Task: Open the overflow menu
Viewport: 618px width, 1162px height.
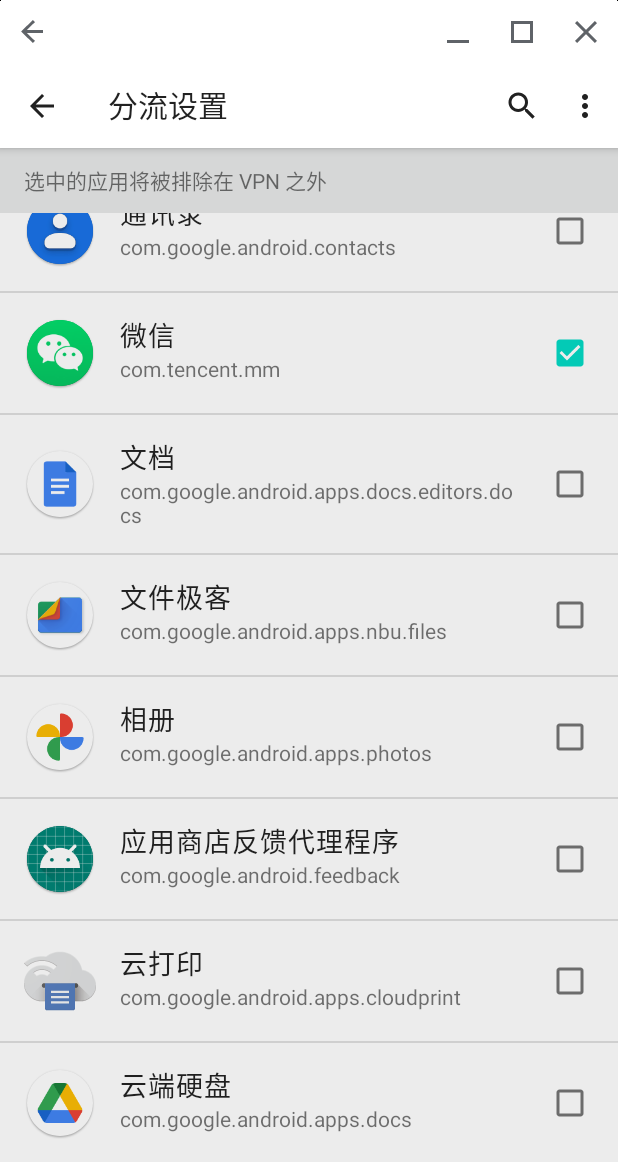Action: [585, 106]
